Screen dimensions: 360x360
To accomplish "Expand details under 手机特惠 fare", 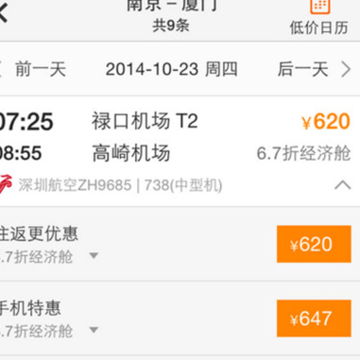I will pyautogui.click(x=94, y=330).
